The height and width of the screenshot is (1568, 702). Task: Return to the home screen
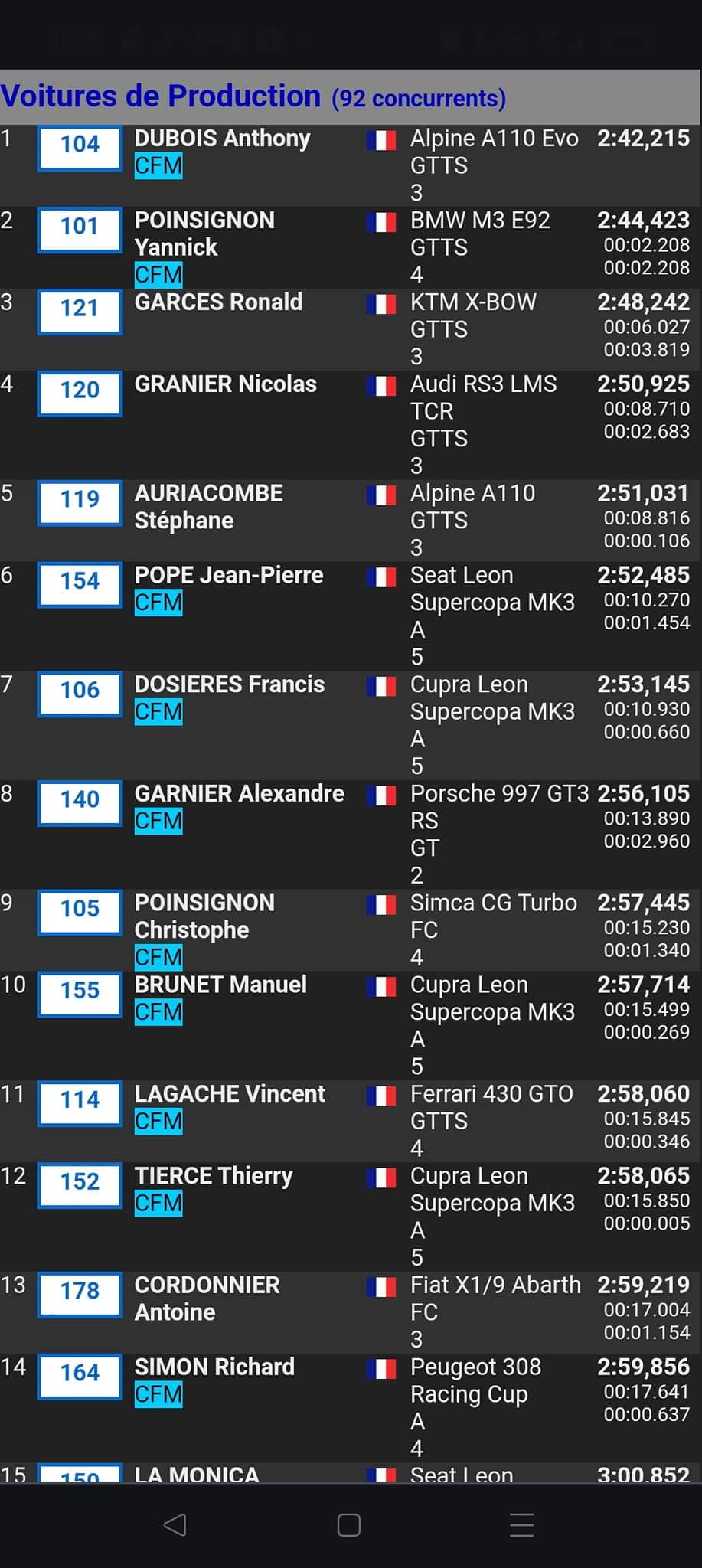(349, 1524)
